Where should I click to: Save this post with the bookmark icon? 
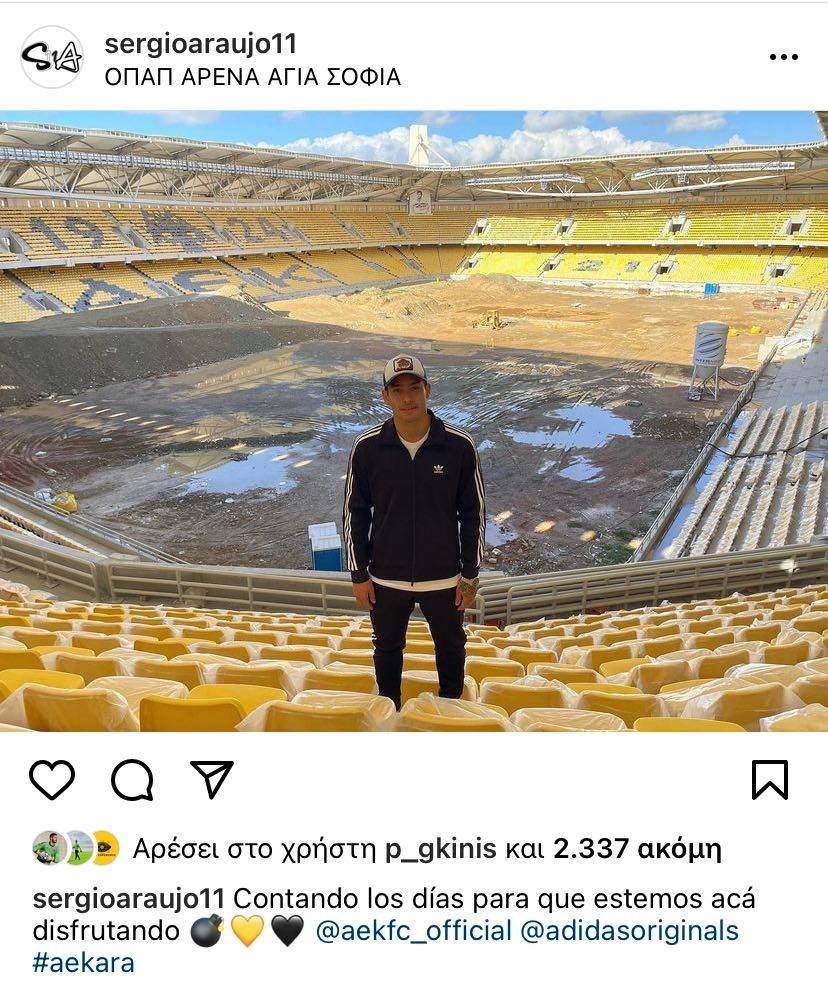pos(770,780)
